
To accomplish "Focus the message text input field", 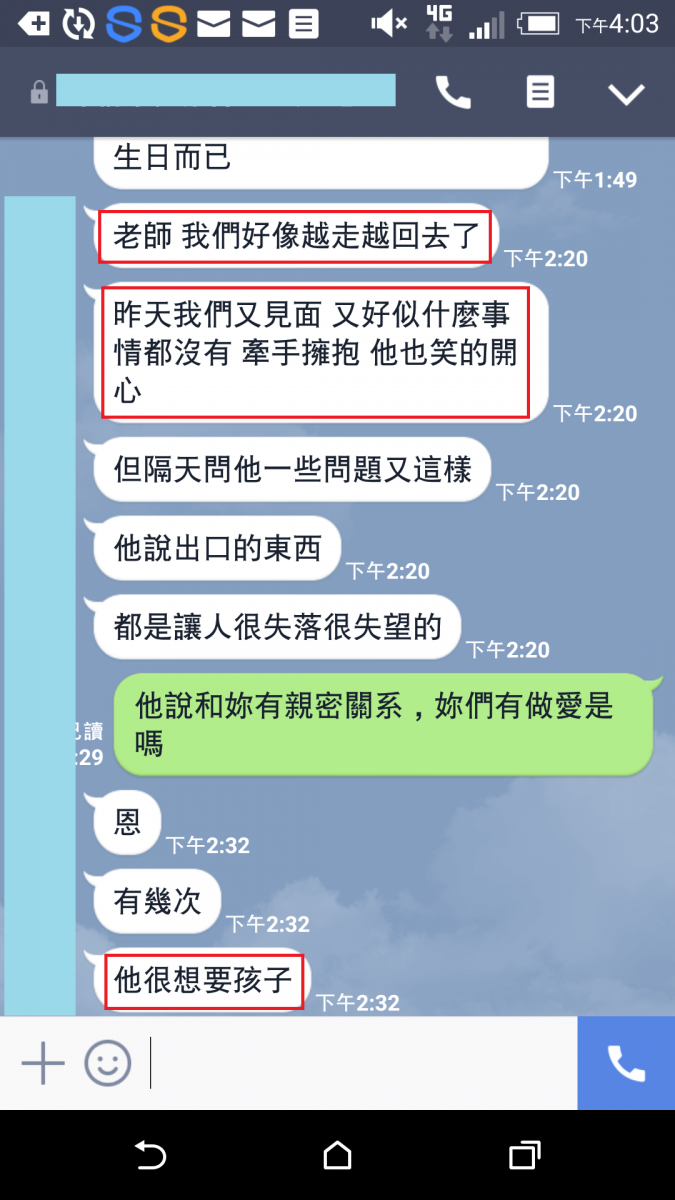I will [x=360, y=1063].
